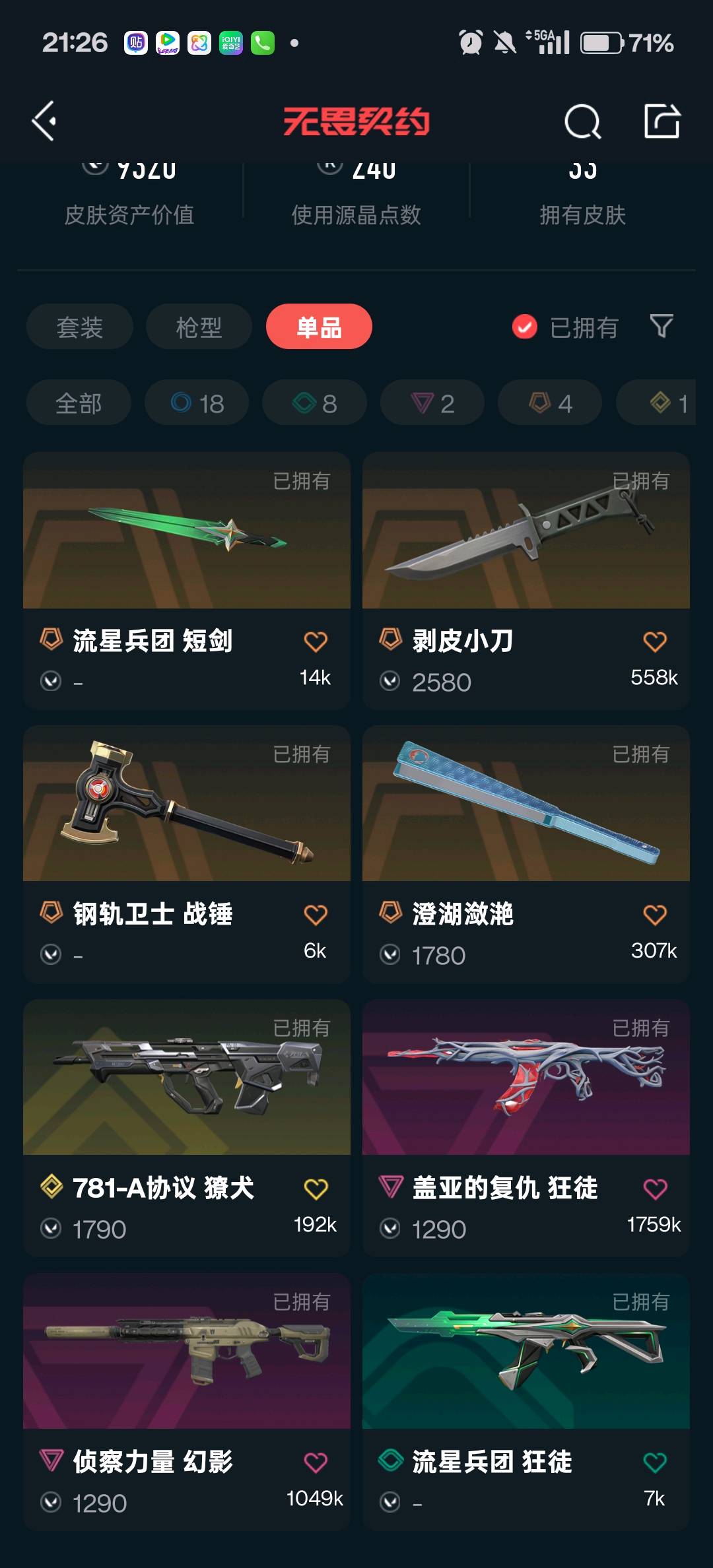The image size is (713, 1568).
Task: Share this page
Action: [x=662, y=121]
